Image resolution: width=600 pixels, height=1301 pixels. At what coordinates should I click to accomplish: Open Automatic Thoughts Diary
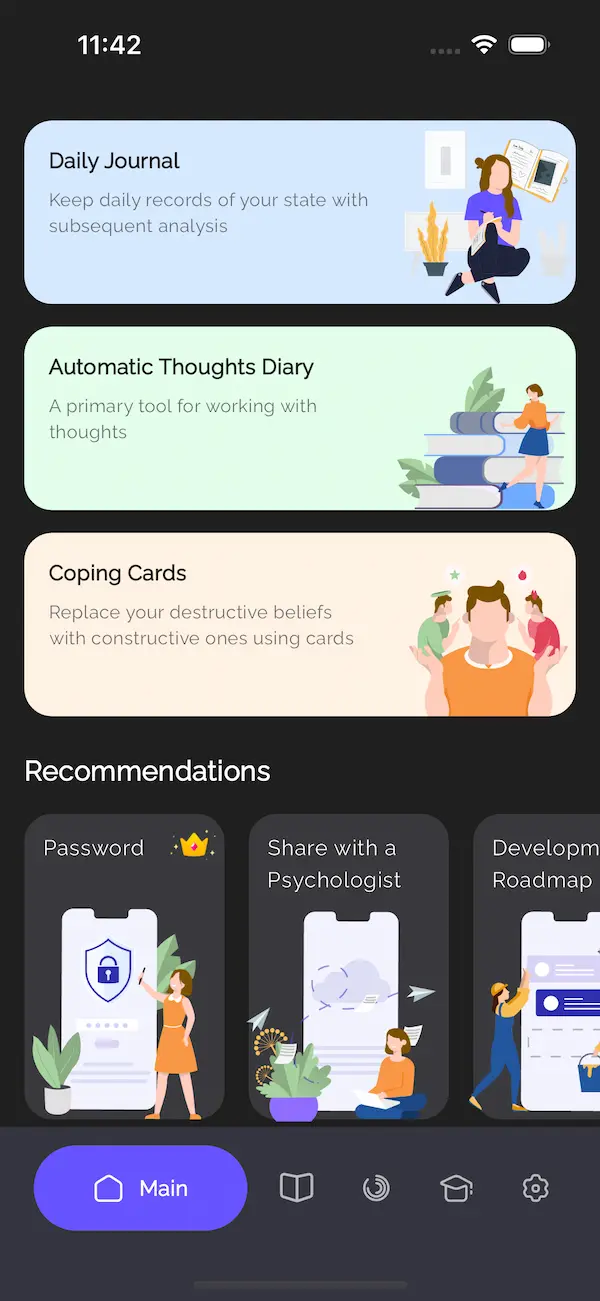(299, 418)
